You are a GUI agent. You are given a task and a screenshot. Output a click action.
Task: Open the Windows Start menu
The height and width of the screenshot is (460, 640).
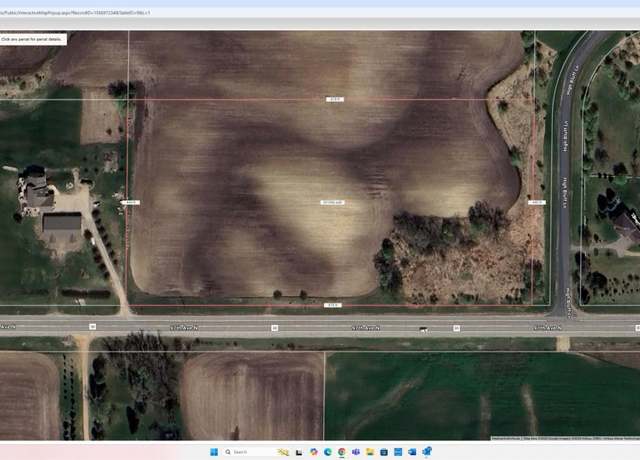214,452
